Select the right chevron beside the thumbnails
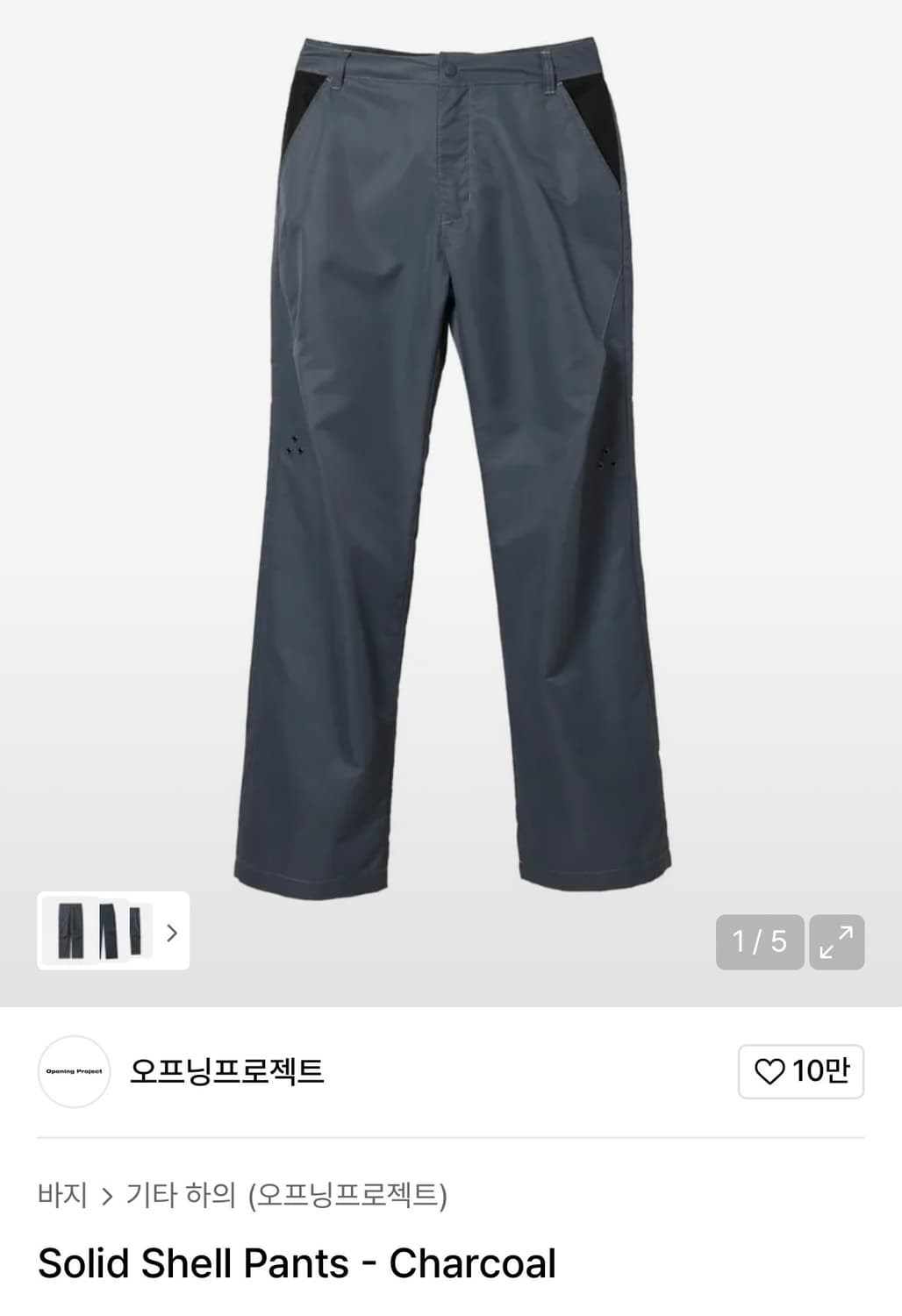 [169, 933]
